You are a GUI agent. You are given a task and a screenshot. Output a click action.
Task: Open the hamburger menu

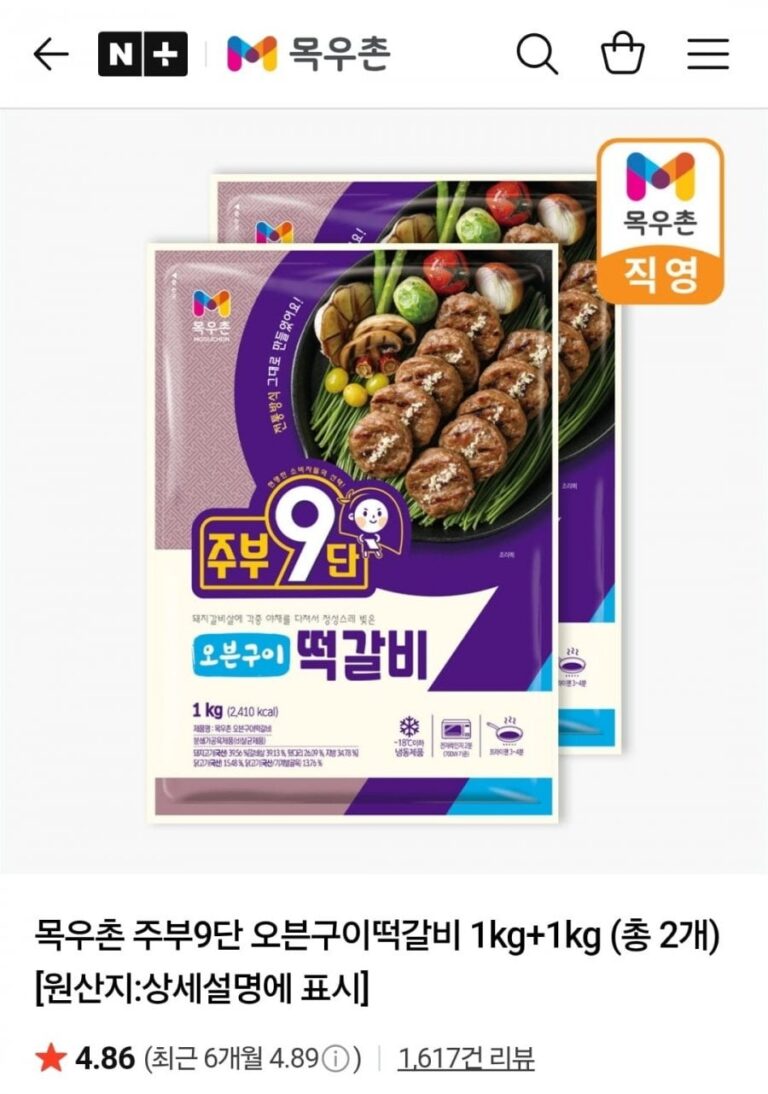click(708, 54)
